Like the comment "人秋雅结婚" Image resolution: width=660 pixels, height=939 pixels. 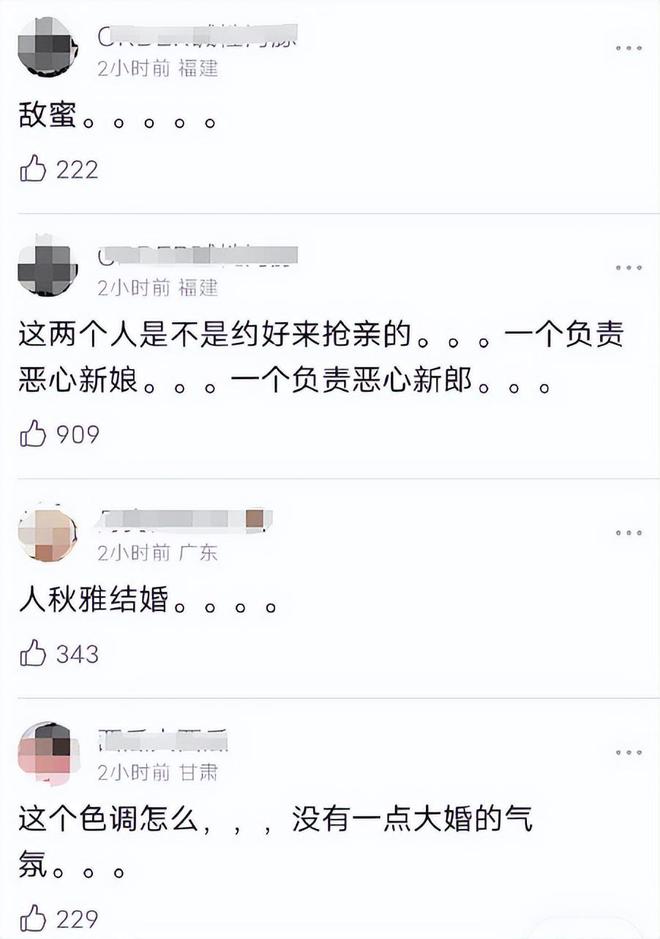coord(33,654)
